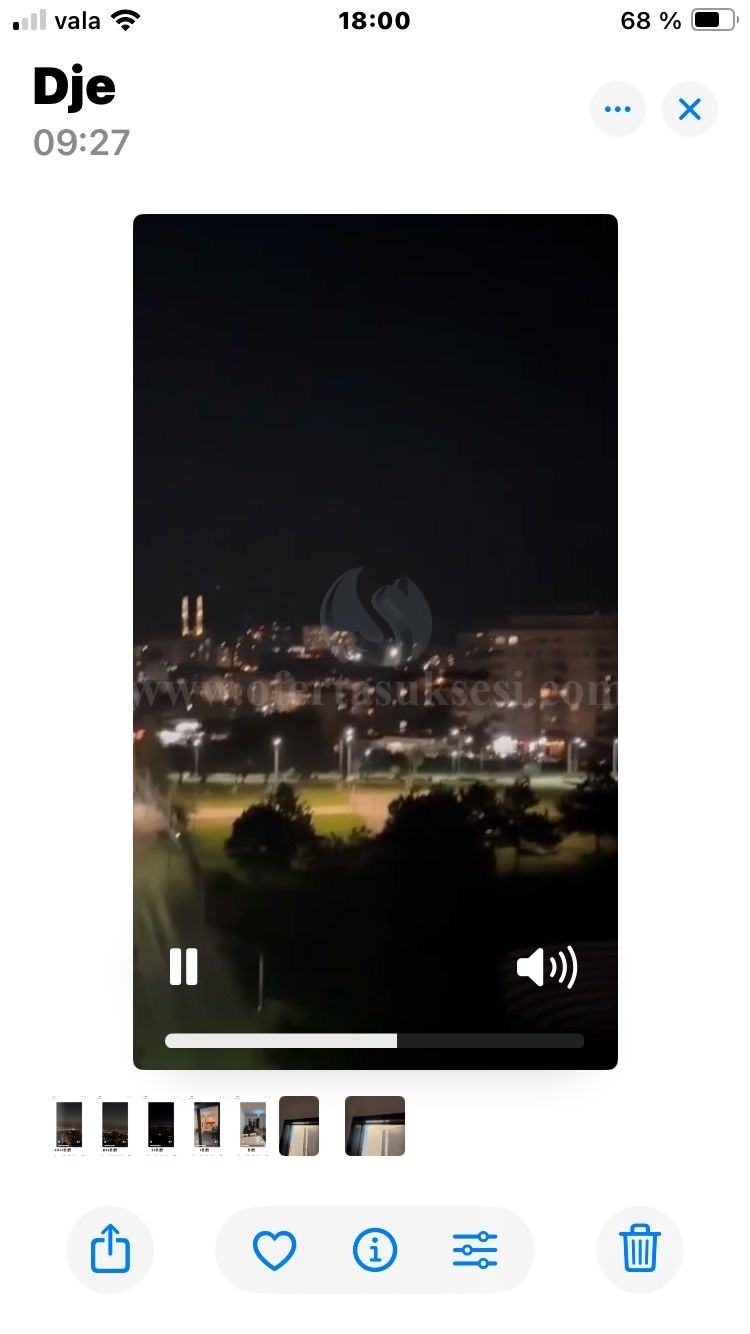Delete this video with the trash icon
This screenshot has height=1334, width=750.
(x=640, y=1250)
